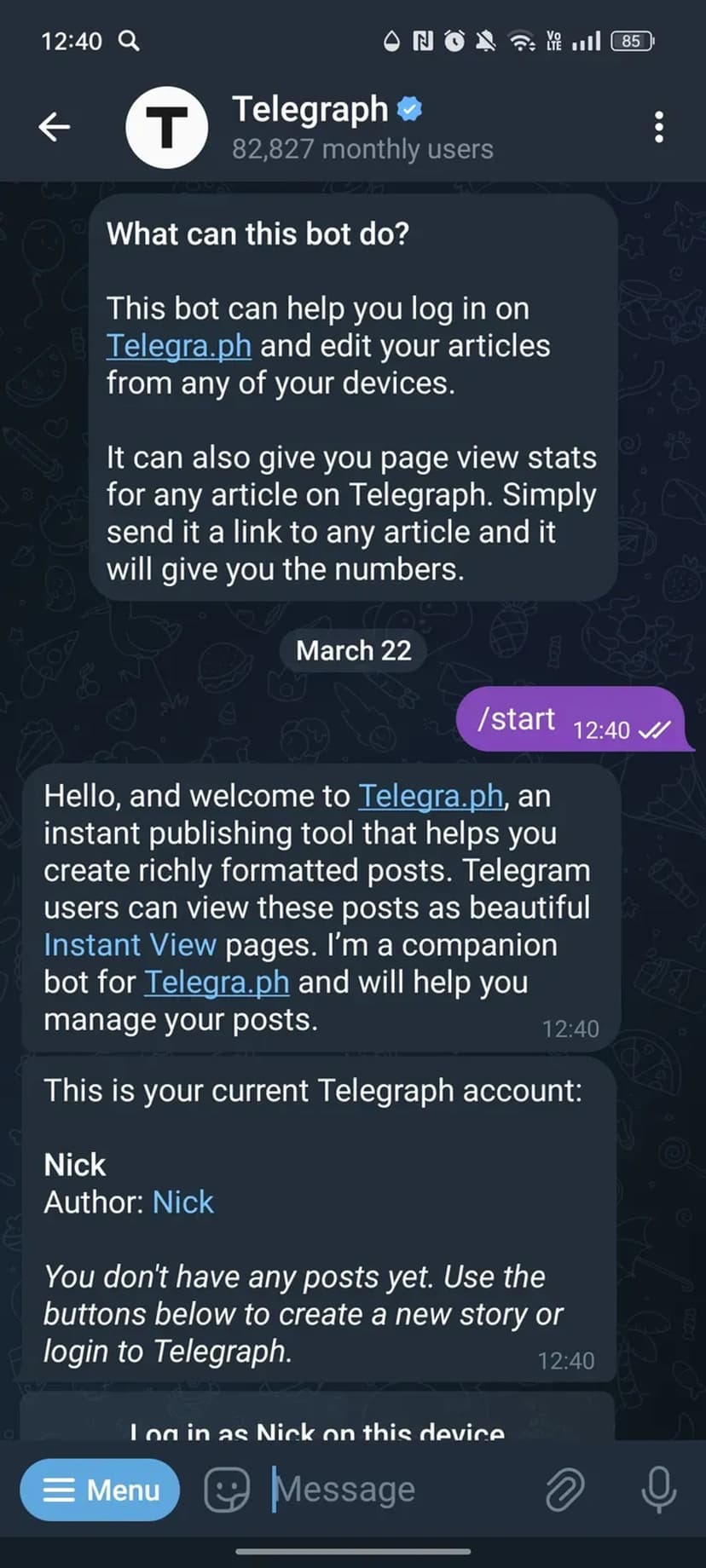
Task: Open the three-dot overflow menu
Action: point(658,127)
